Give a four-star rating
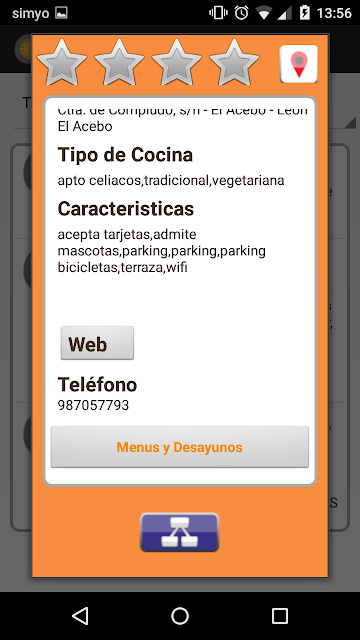Image resolution: width=360 pixels, height=640 pixels. pyautogui.click(x=234, y=62)
